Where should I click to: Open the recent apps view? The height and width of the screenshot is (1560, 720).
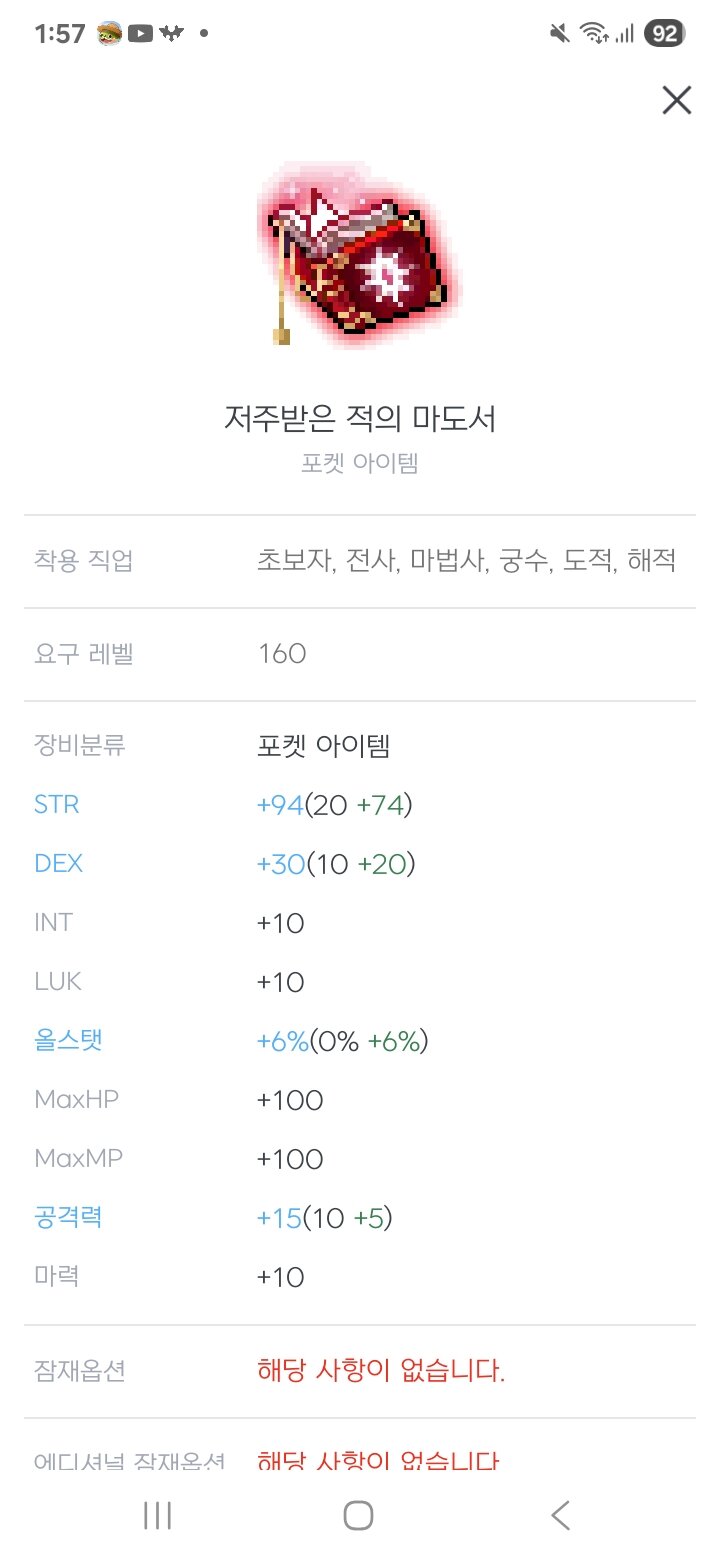point(157,1515)
